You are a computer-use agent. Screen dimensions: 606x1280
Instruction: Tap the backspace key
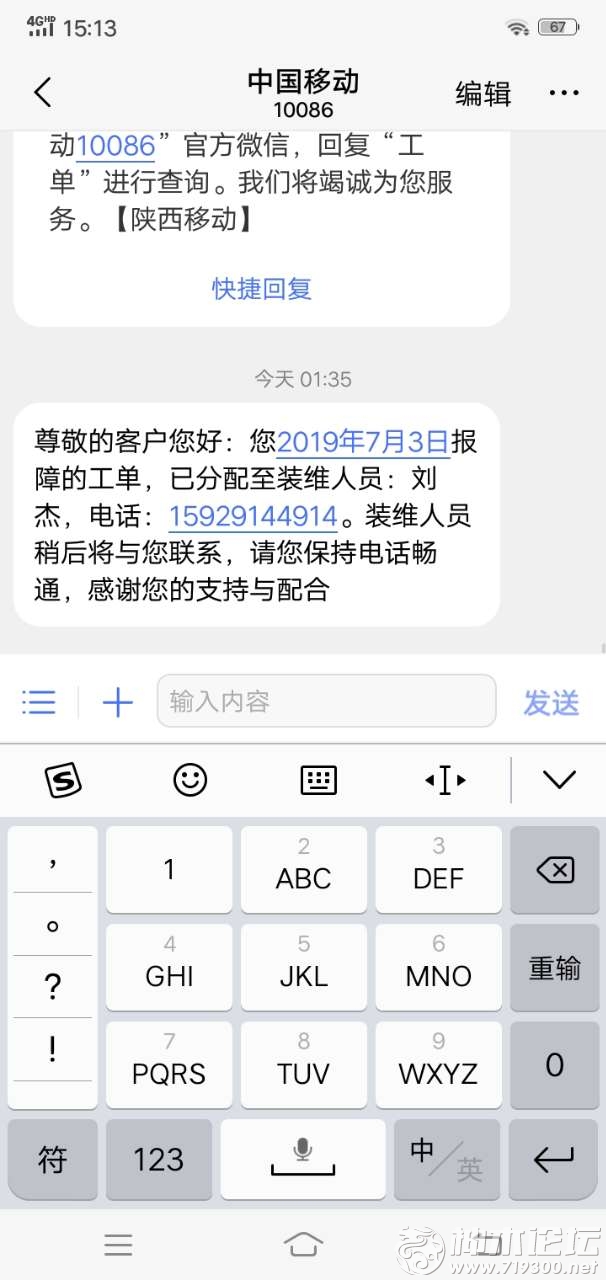tap(555, 870)
